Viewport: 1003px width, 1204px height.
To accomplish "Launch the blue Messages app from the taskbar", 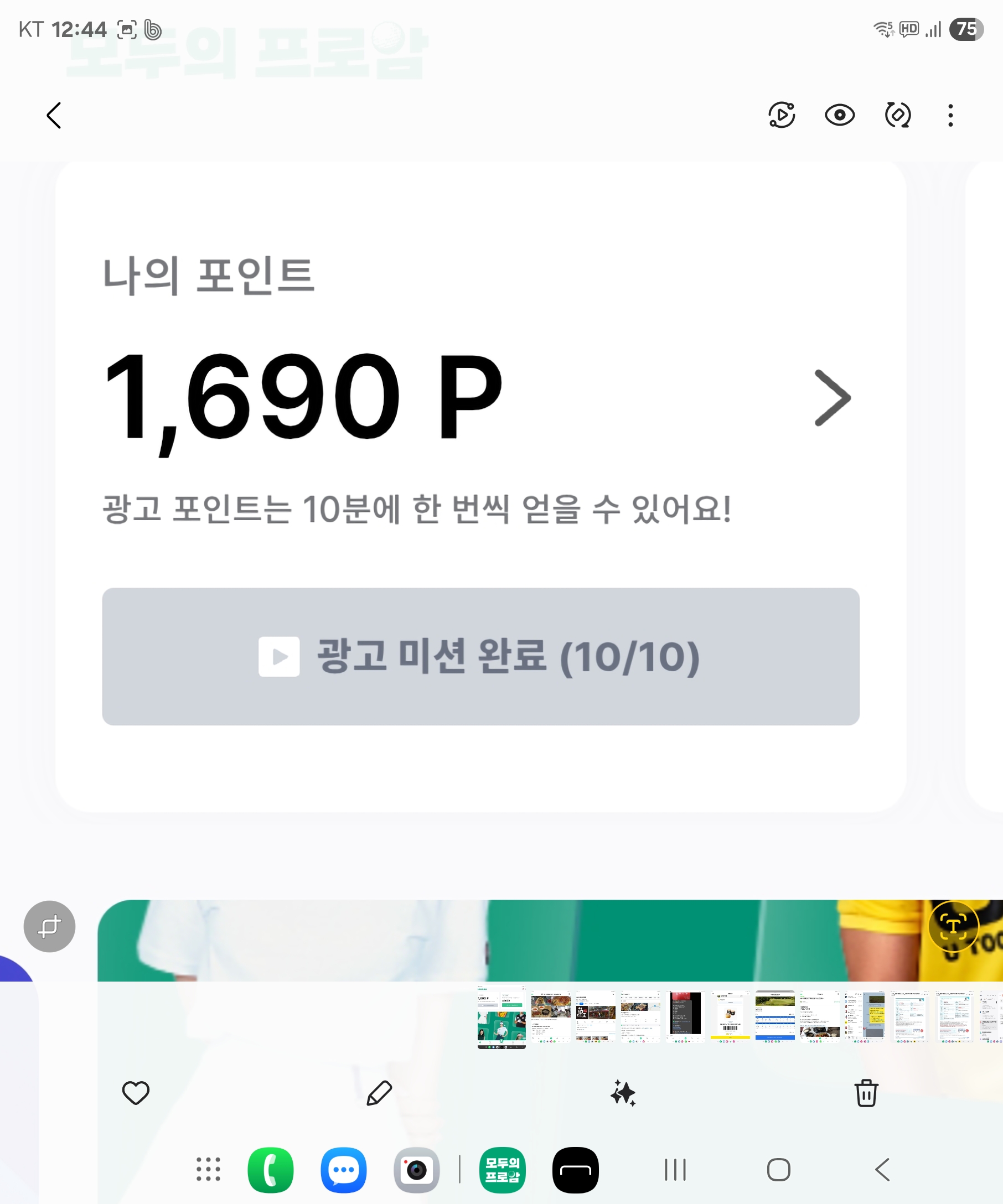I will click(344, 1170).
